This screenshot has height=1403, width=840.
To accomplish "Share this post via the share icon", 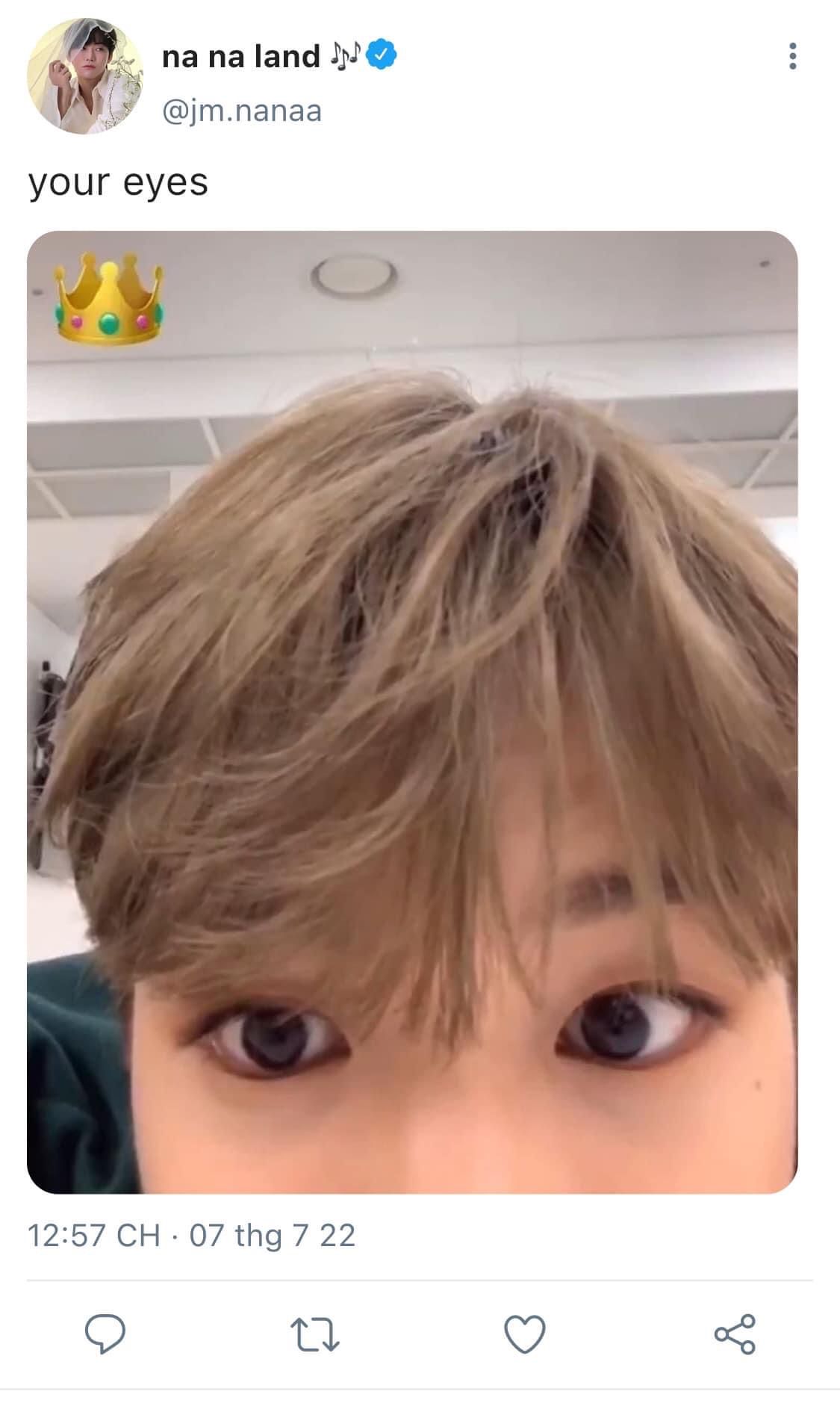I will point(735,1334).
